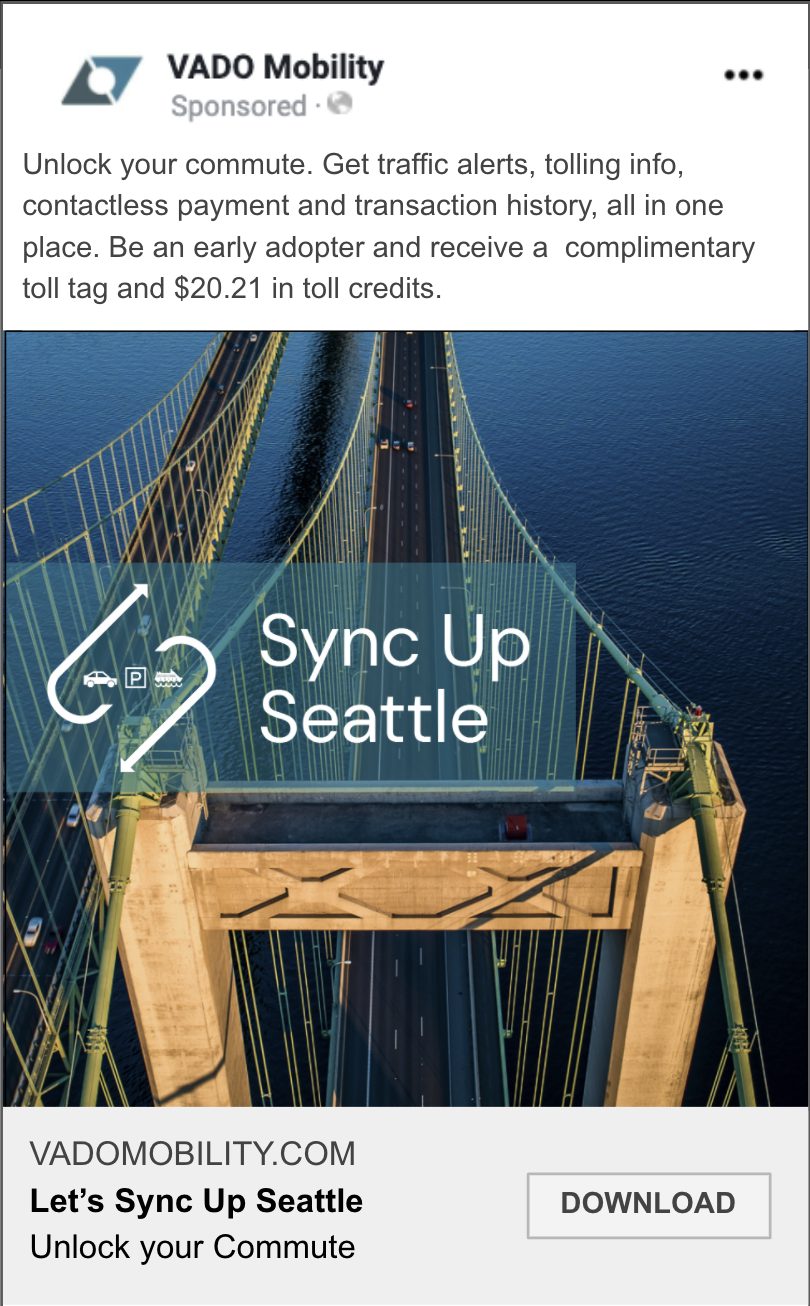The width and height of the screenshot is (810, 1306).
Task: Open the Let's Sync Up Seattle headline
Action: click(x=196, y=1201)
